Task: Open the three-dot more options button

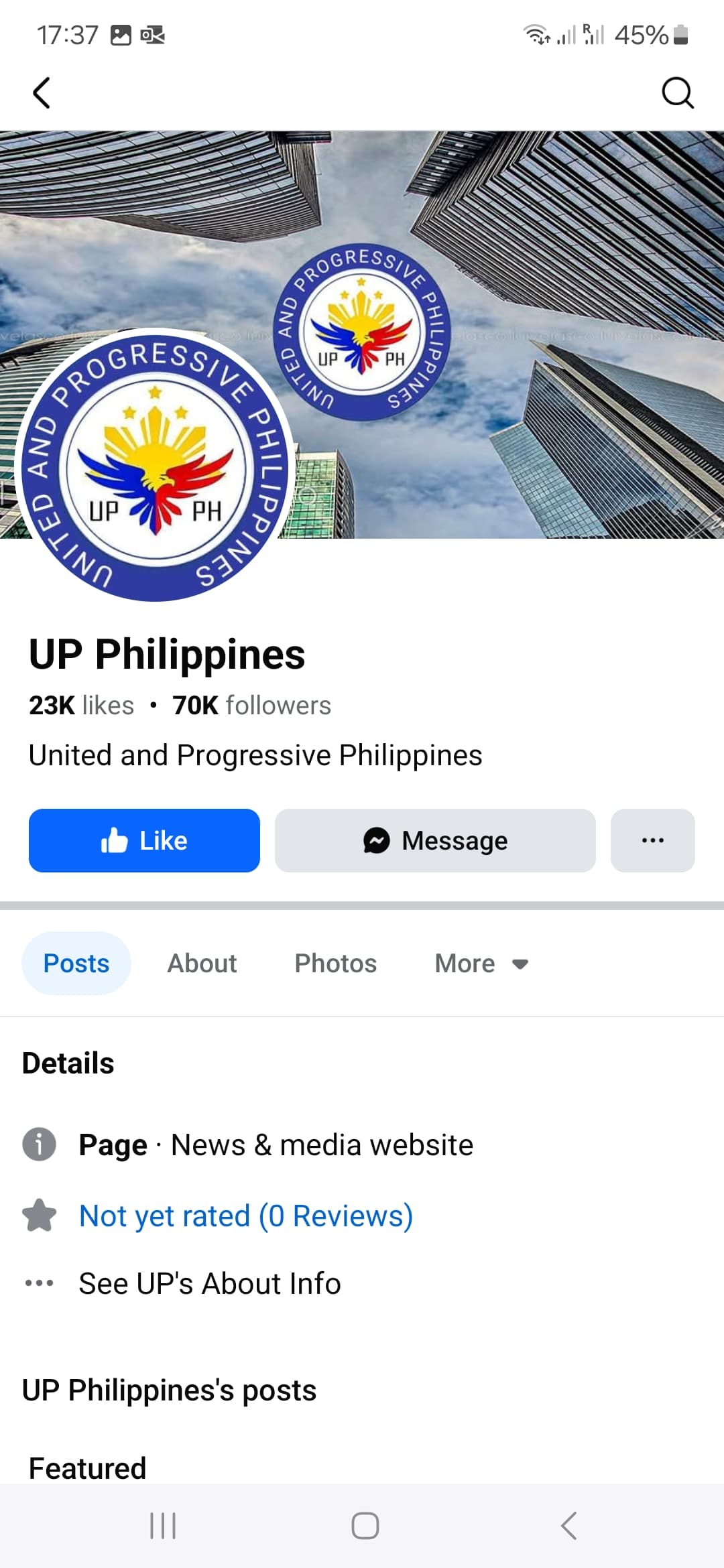Action: point(653,840)
